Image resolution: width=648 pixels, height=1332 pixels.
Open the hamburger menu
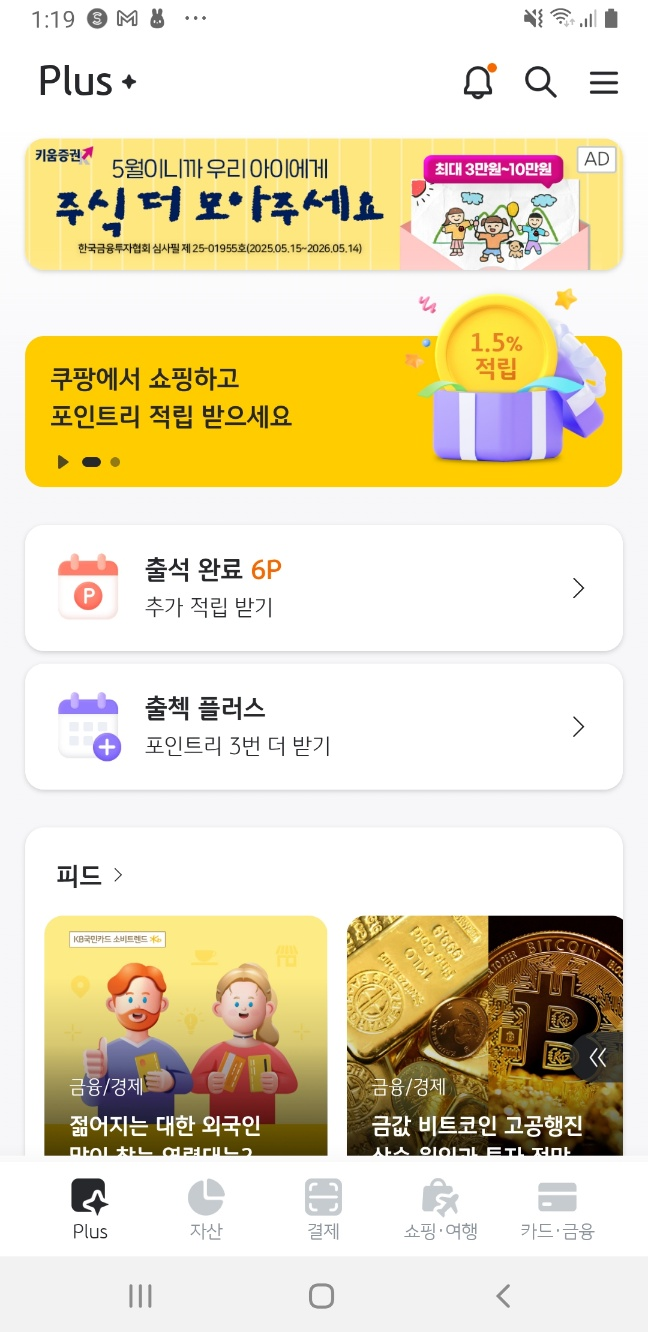pyautogui.click(x=604, y=83)
